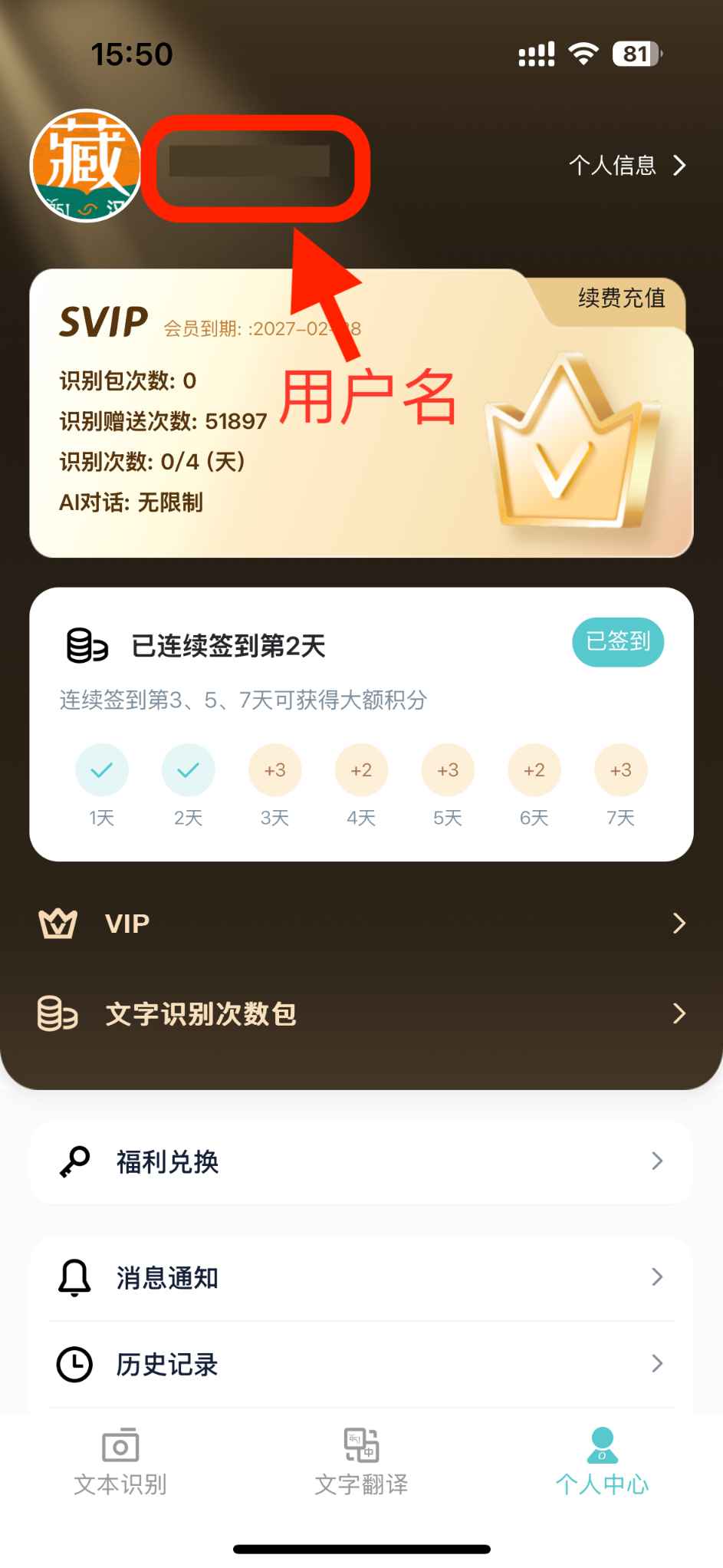Tap the 已签到 check-in button

[617, 641]
